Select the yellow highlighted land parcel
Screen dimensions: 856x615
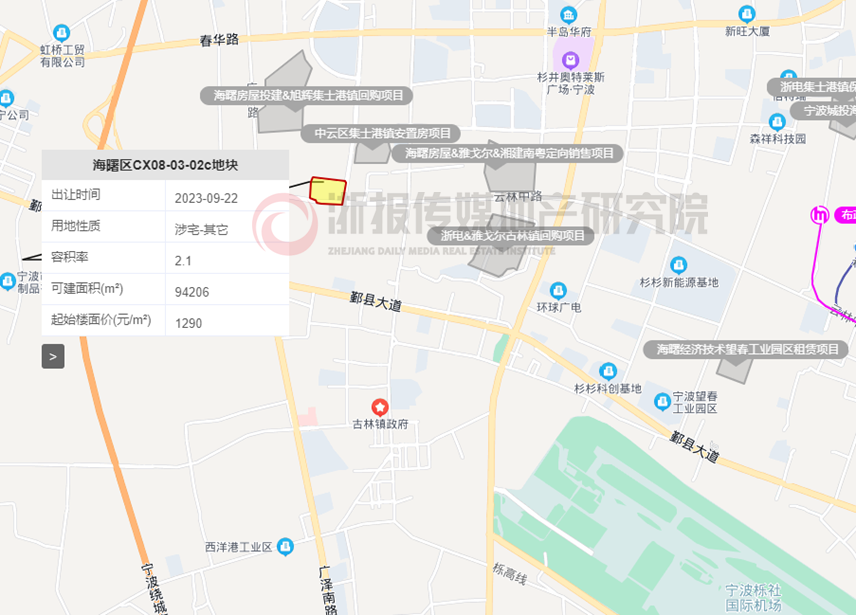click(327, 190)
